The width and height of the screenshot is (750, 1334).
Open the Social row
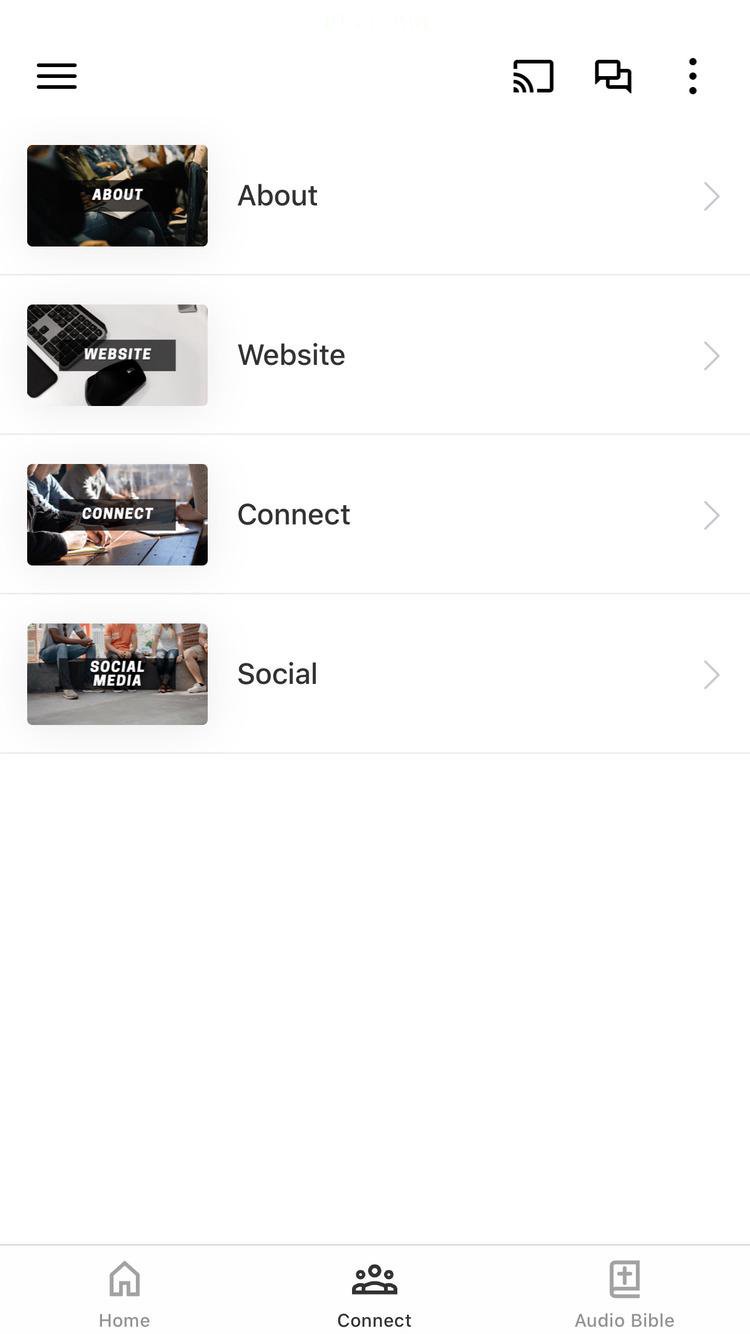[x=375, y=674]
